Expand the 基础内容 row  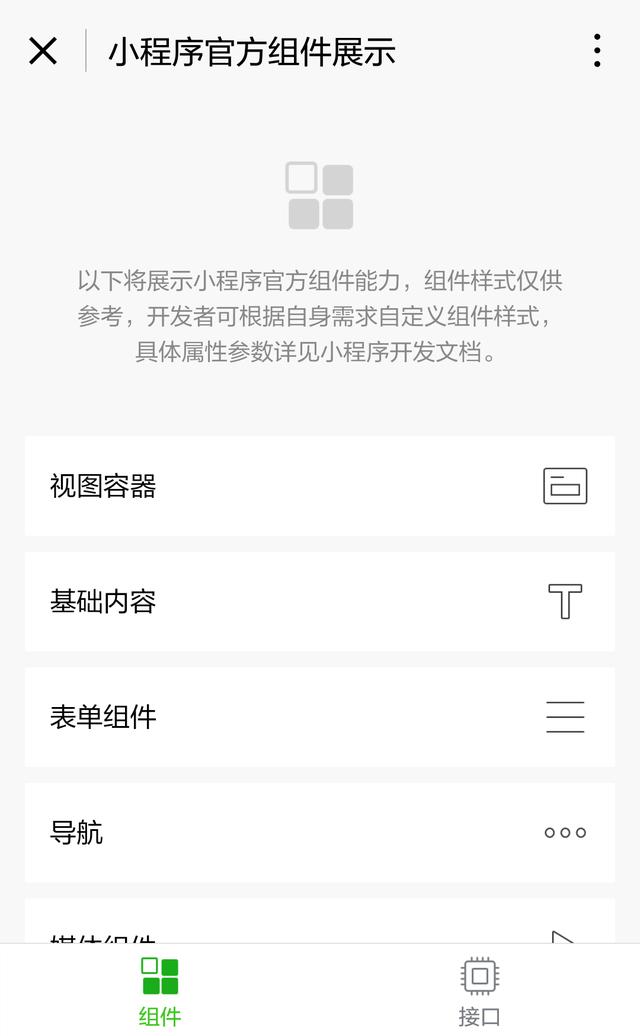(x=320, y=601)
